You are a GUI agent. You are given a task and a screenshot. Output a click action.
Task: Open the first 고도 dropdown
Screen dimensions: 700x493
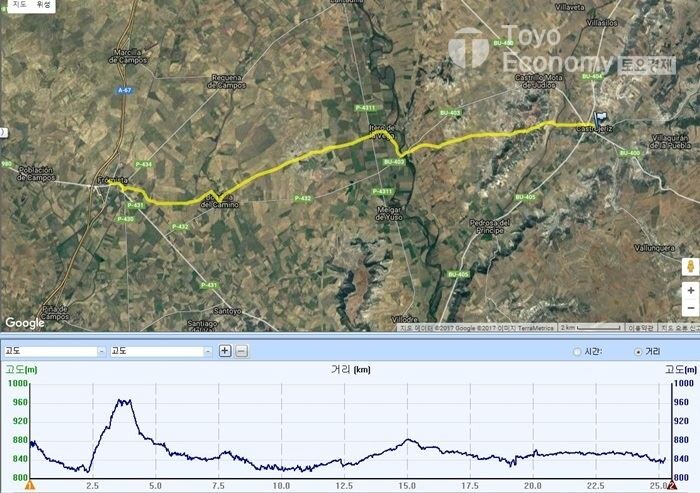coord(101,351)
